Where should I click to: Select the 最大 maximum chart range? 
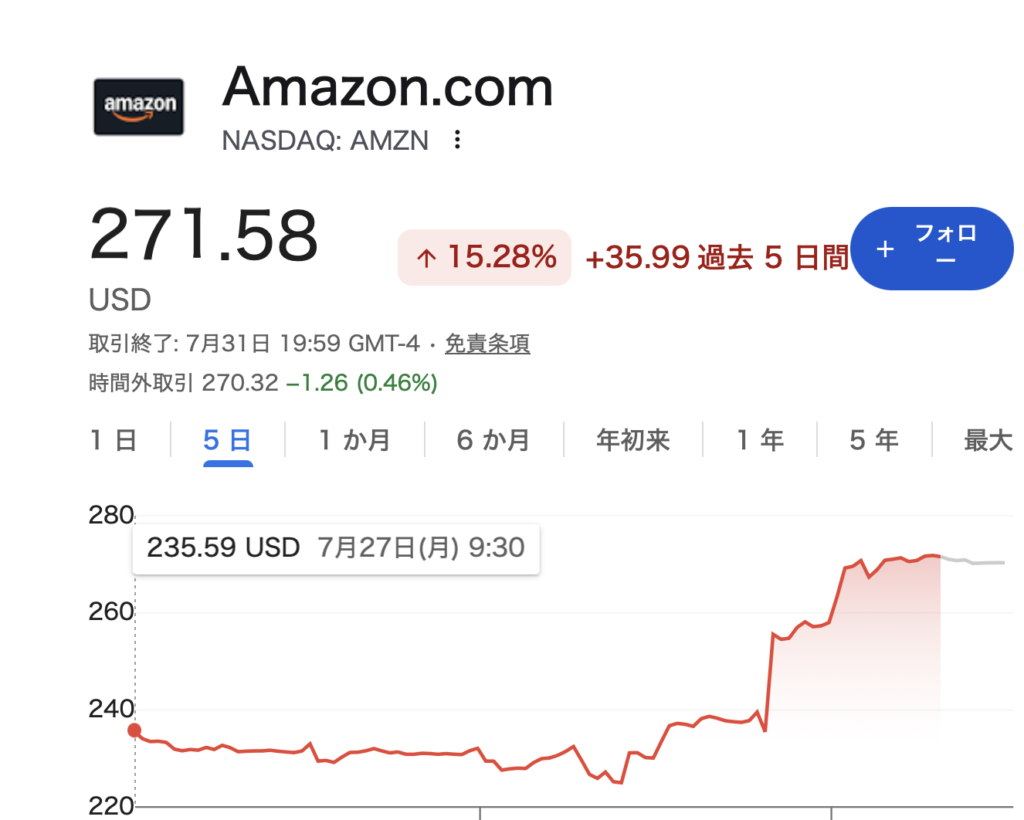[x=988, y=440]
